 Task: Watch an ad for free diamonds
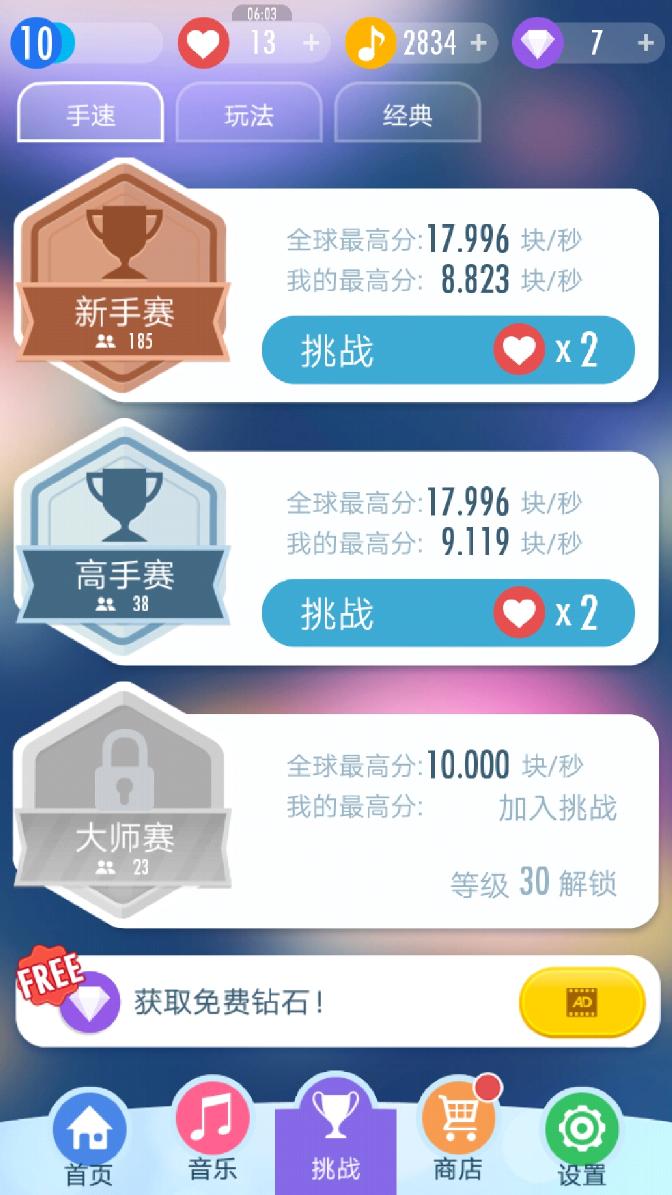pos(581,1001)
